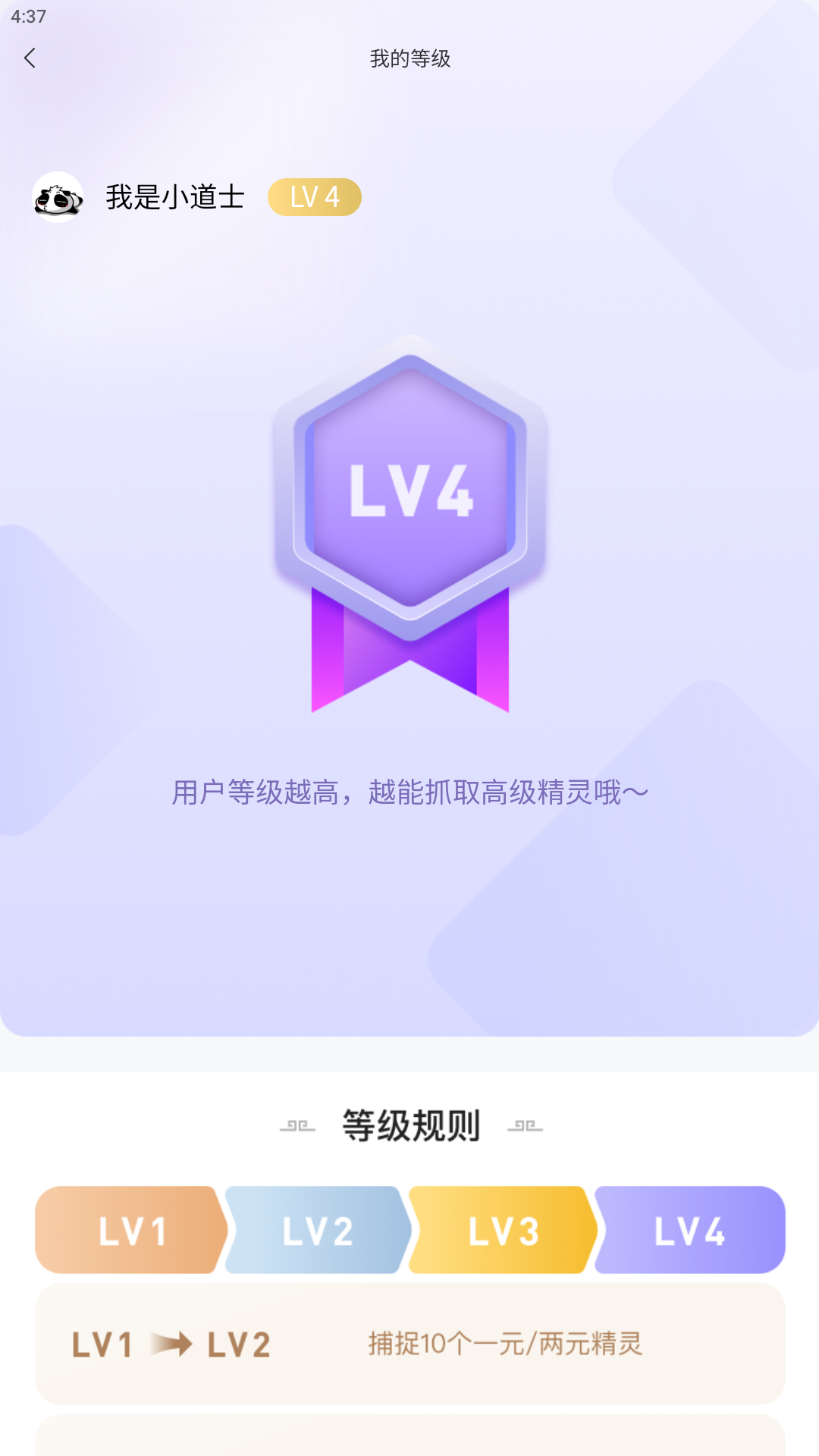Switch to the LV2 level tab

(317, 1230)
